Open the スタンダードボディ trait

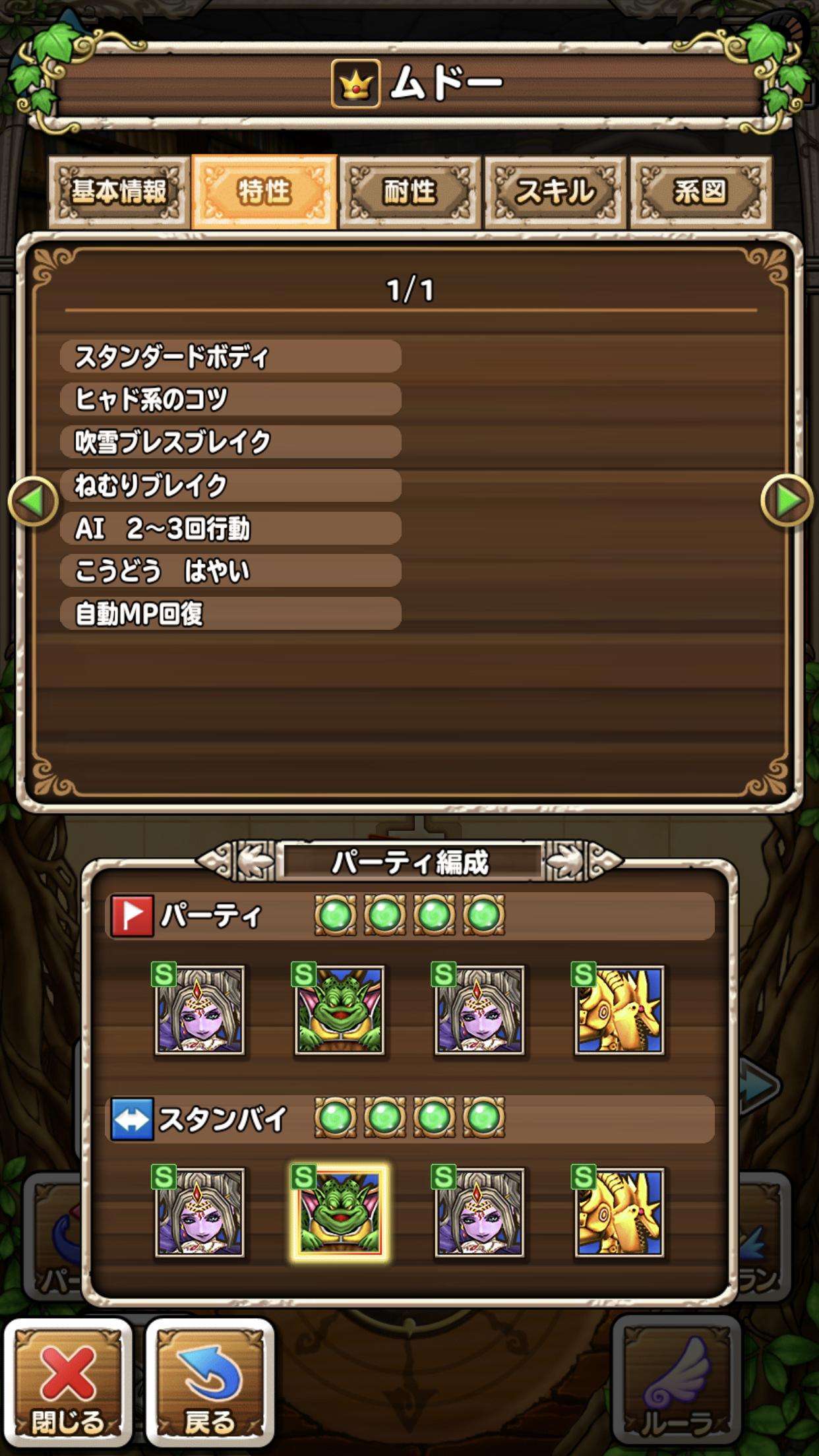[x=230, y=357]
